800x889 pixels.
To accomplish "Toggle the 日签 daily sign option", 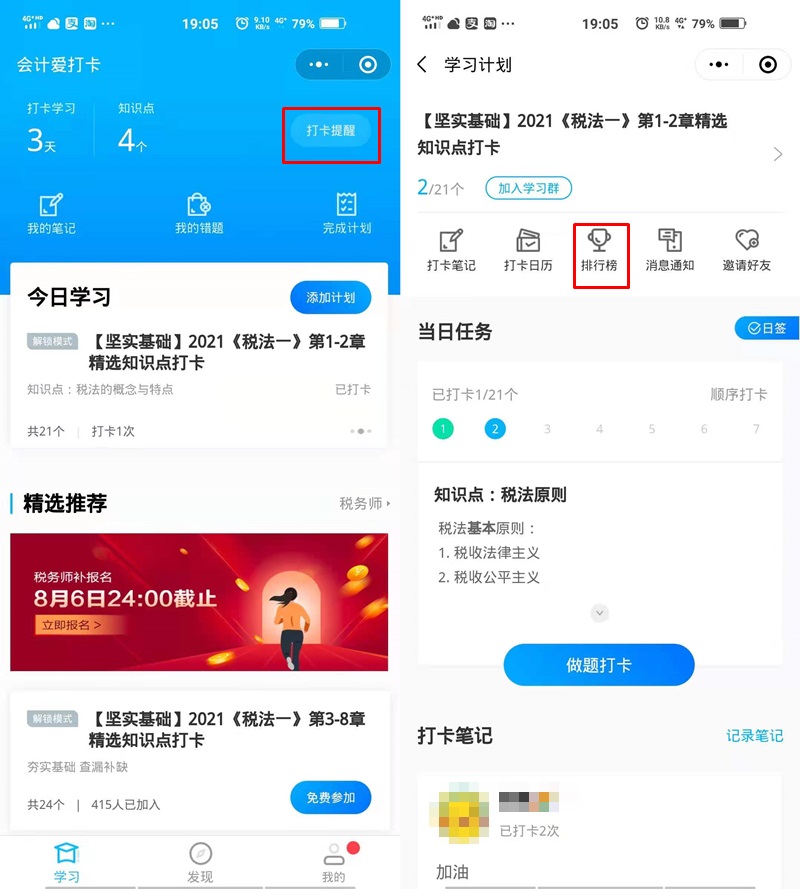I will click(x=768, y=328).
